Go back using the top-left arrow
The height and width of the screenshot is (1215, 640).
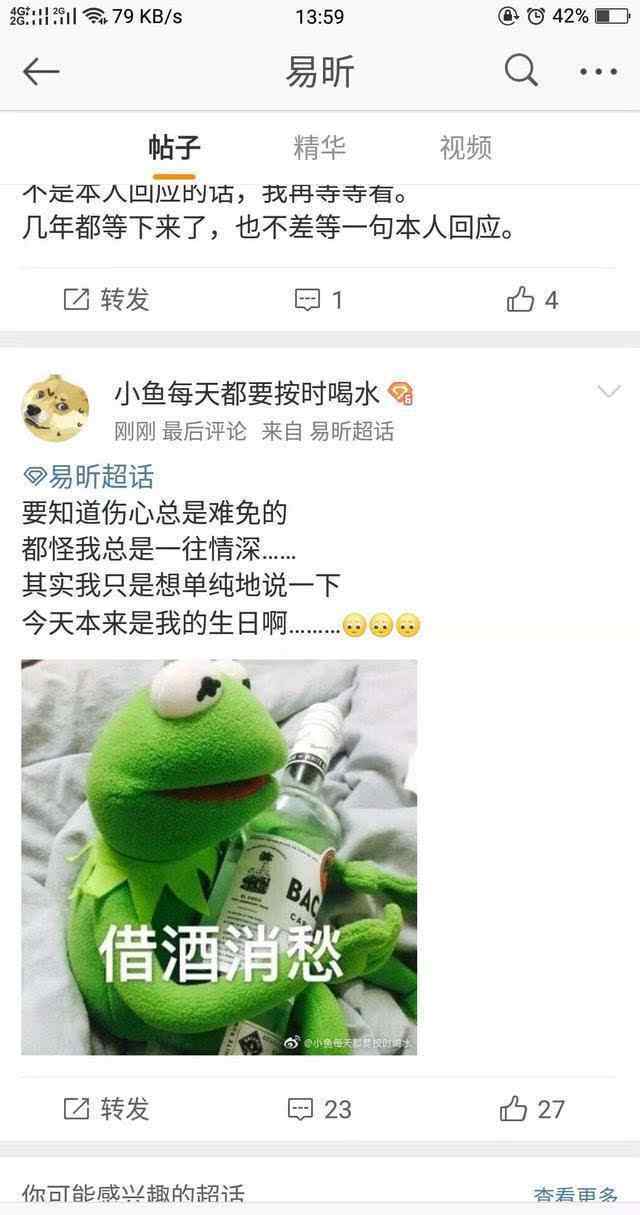click(x=41, y=72)
